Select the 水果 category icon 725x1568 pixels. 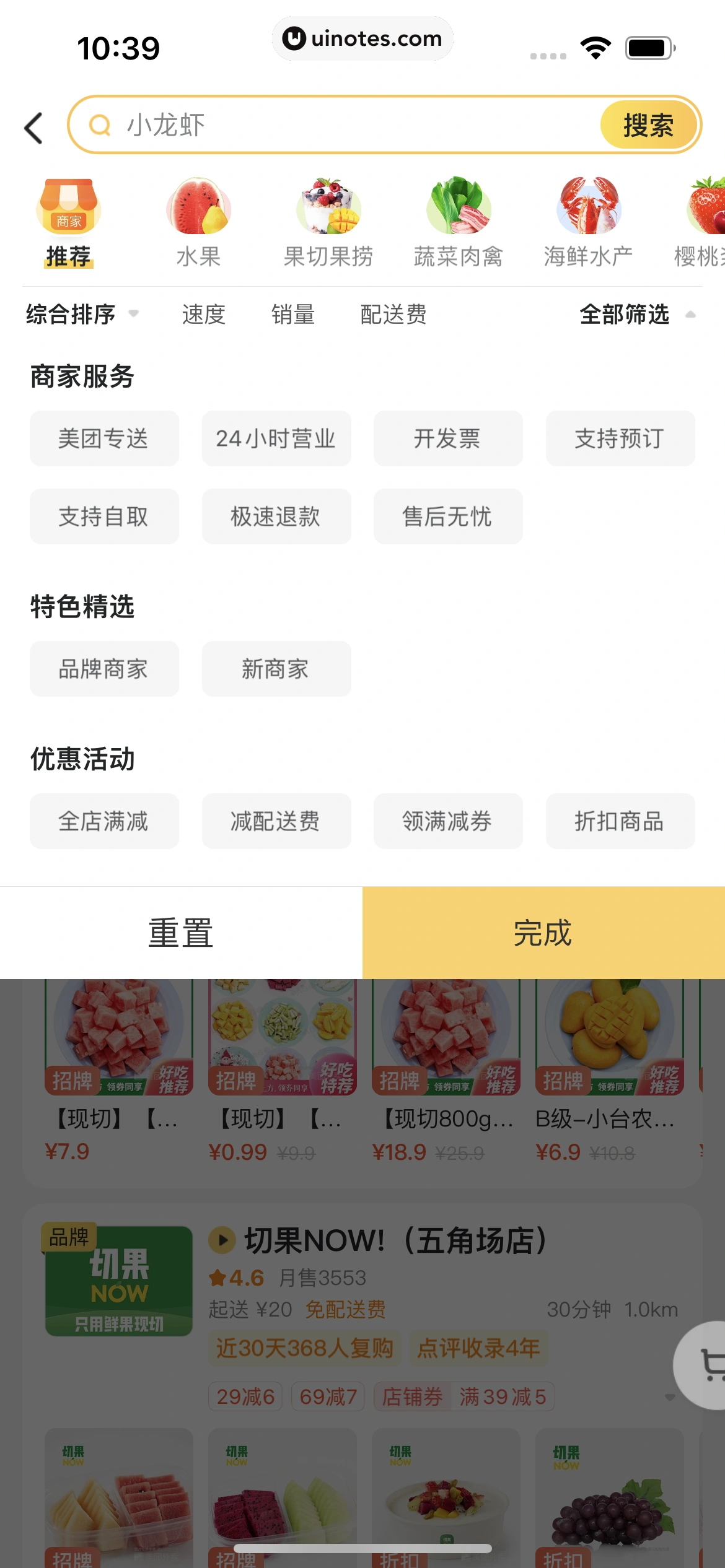pos(198,207)
